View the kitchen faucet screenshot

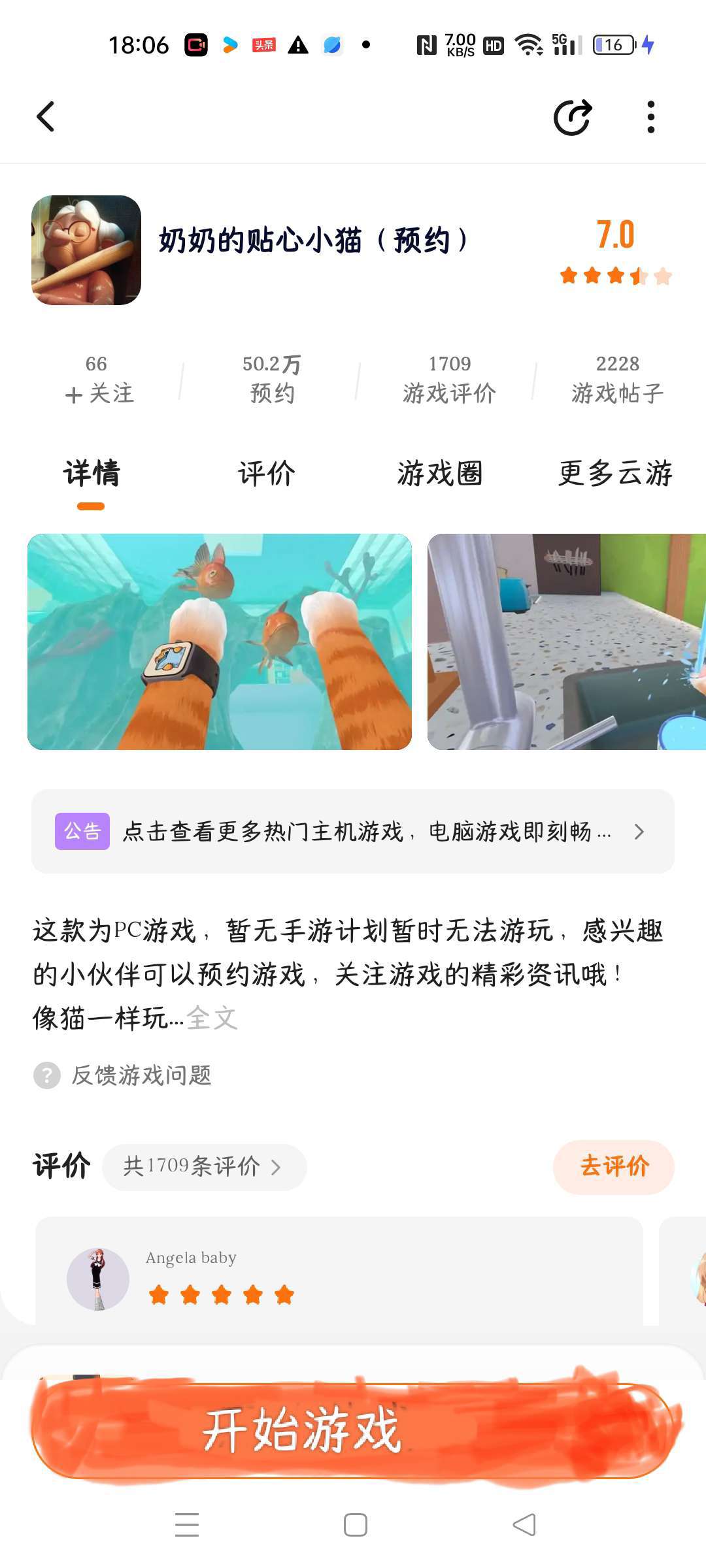pos(566,642)
